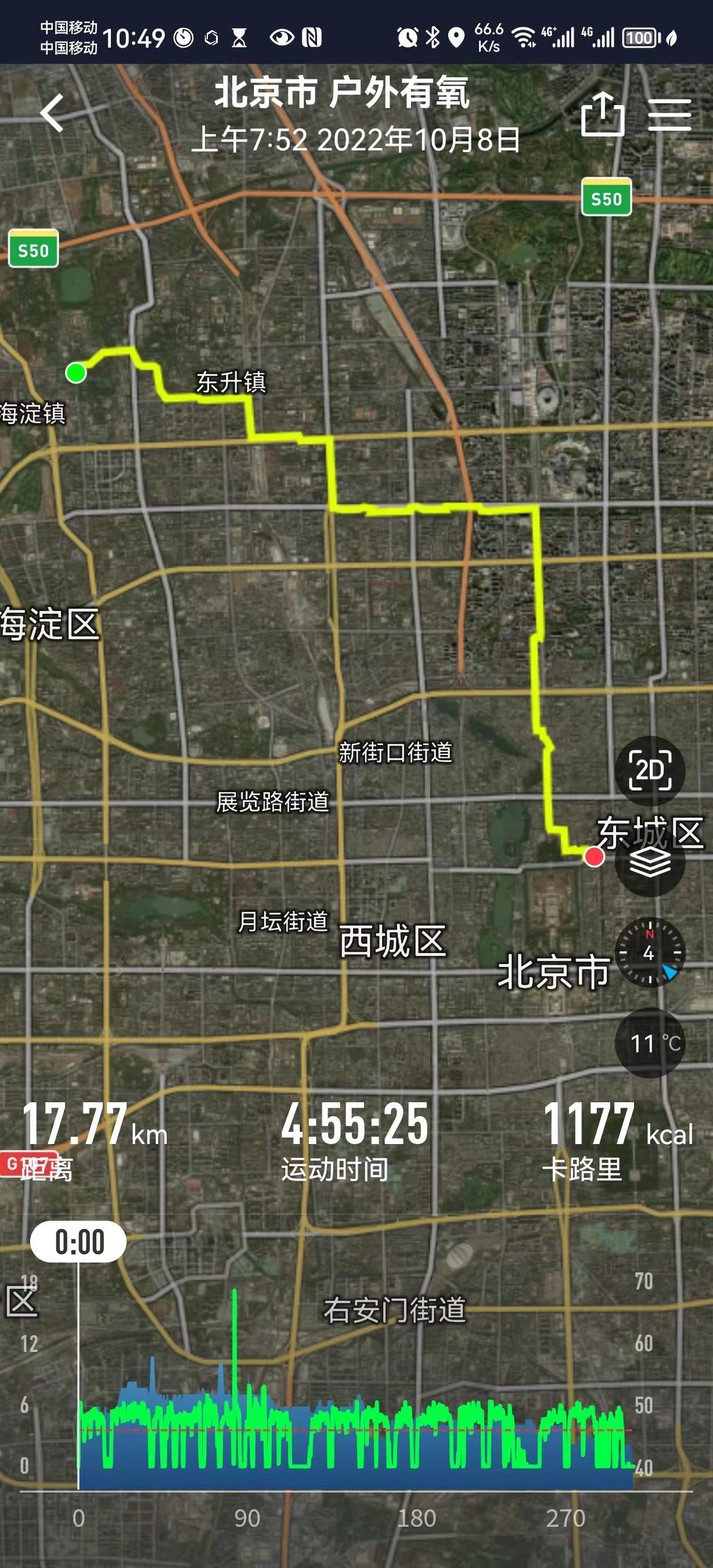Screen dimensions: 713x1568
Task: Tap the compass wind indicator
Action: 650,952
